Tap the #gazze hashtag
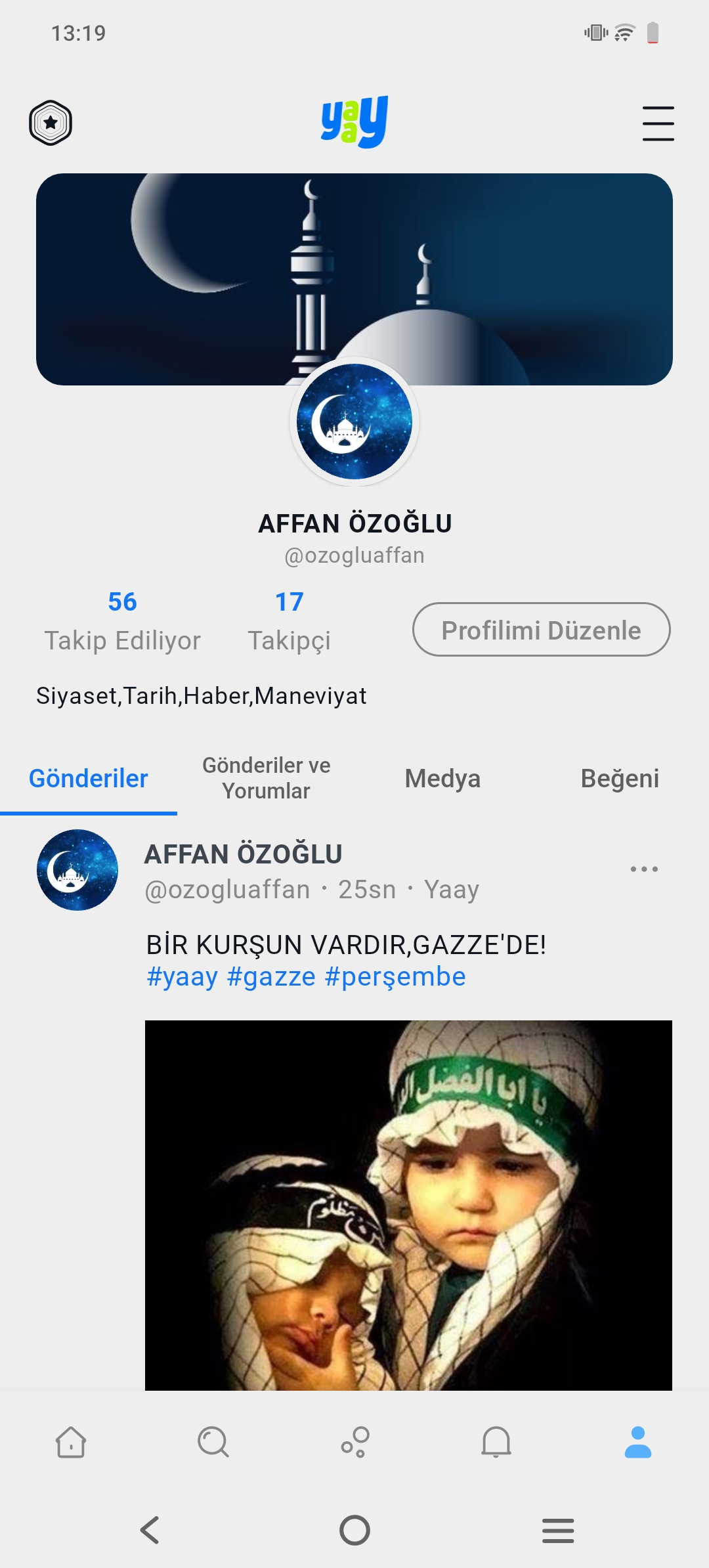 click(271, 977)
